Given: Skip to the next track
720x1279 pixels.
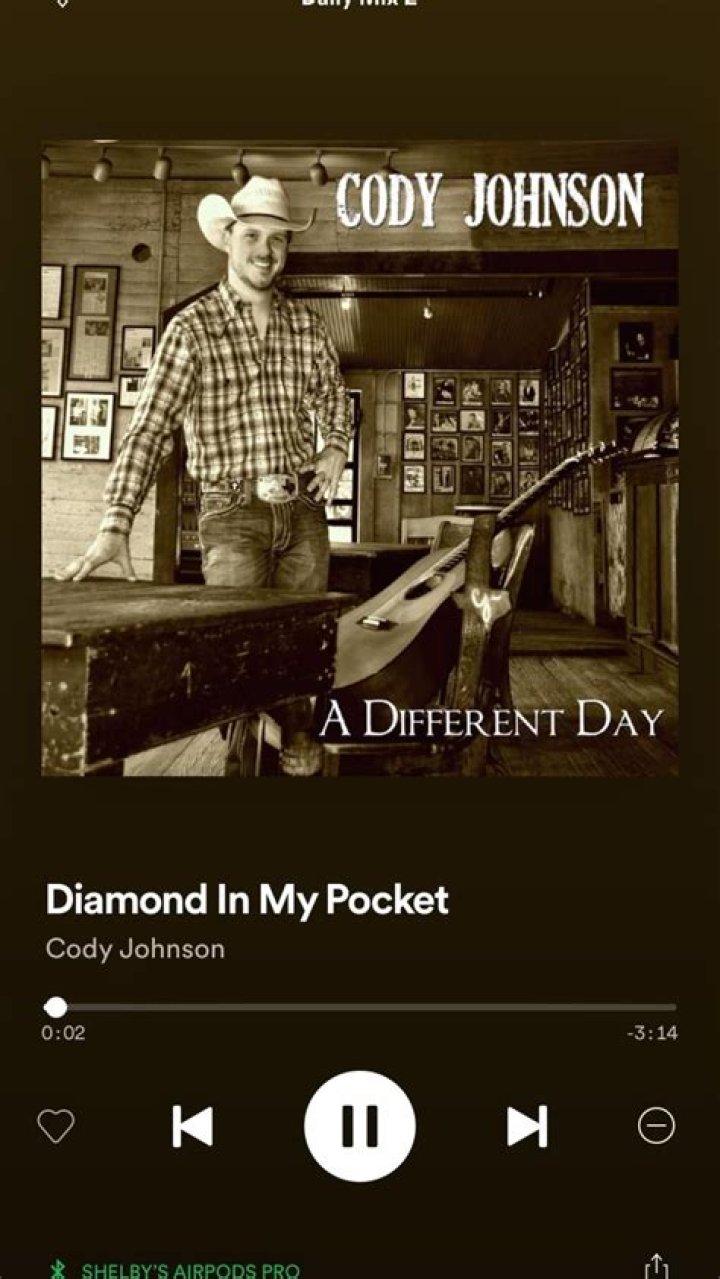Looking at the screenshot, I should (x=526, y=1126).
